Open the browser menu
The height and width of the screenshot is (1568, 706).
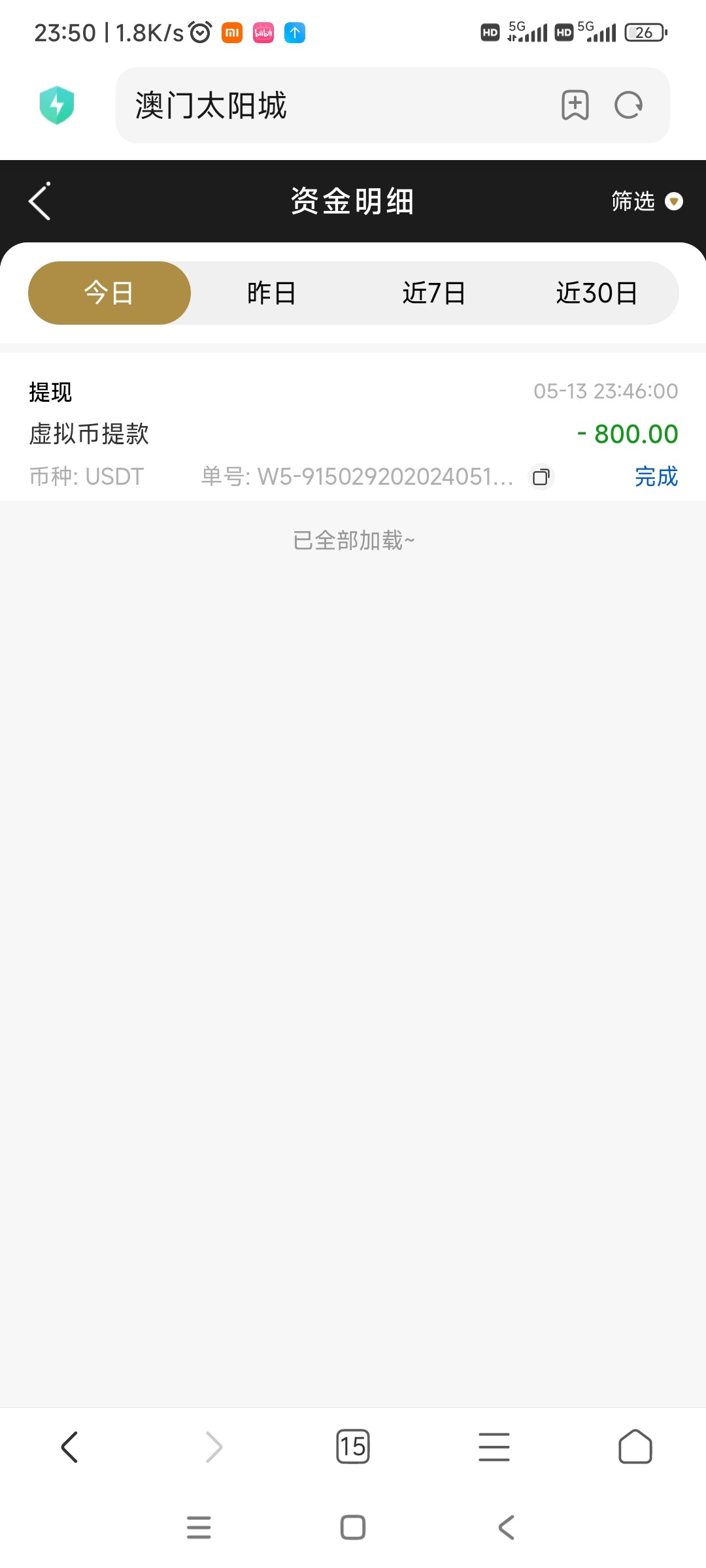[494, 1446]
